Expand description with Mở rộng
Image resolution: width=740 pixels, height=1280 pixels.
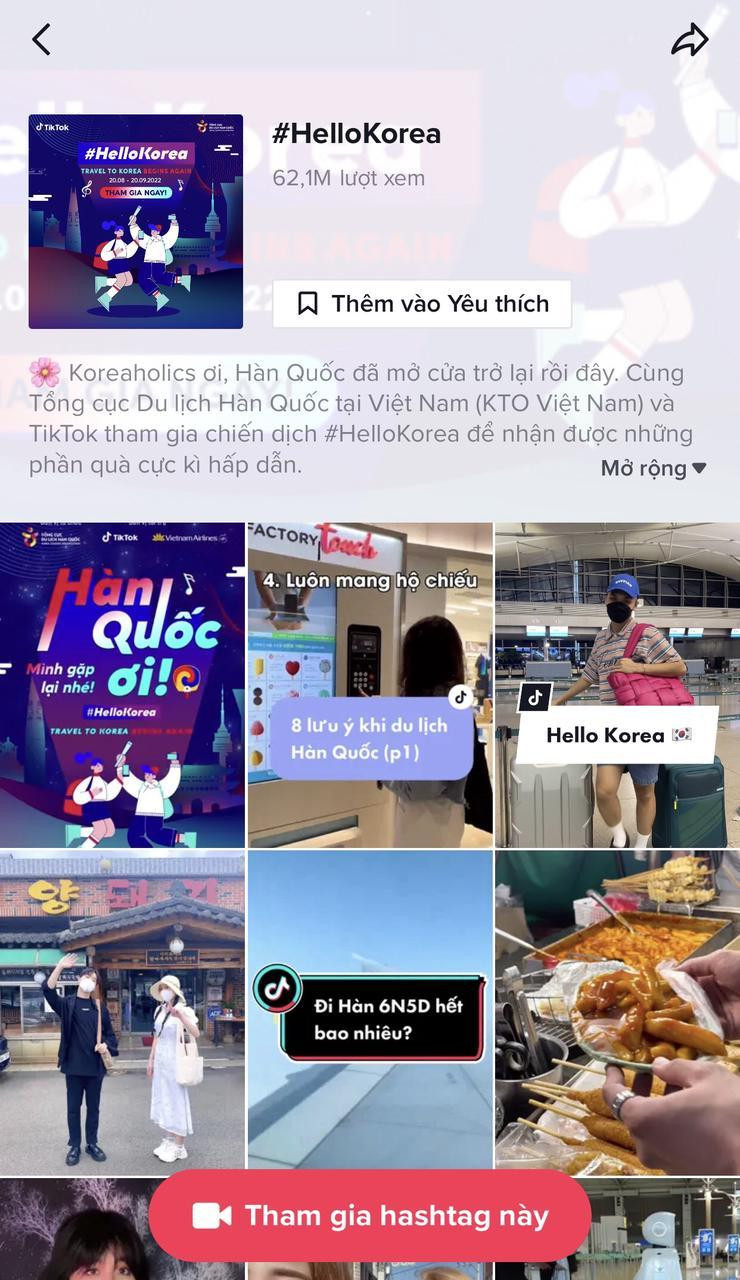(653, 468)
